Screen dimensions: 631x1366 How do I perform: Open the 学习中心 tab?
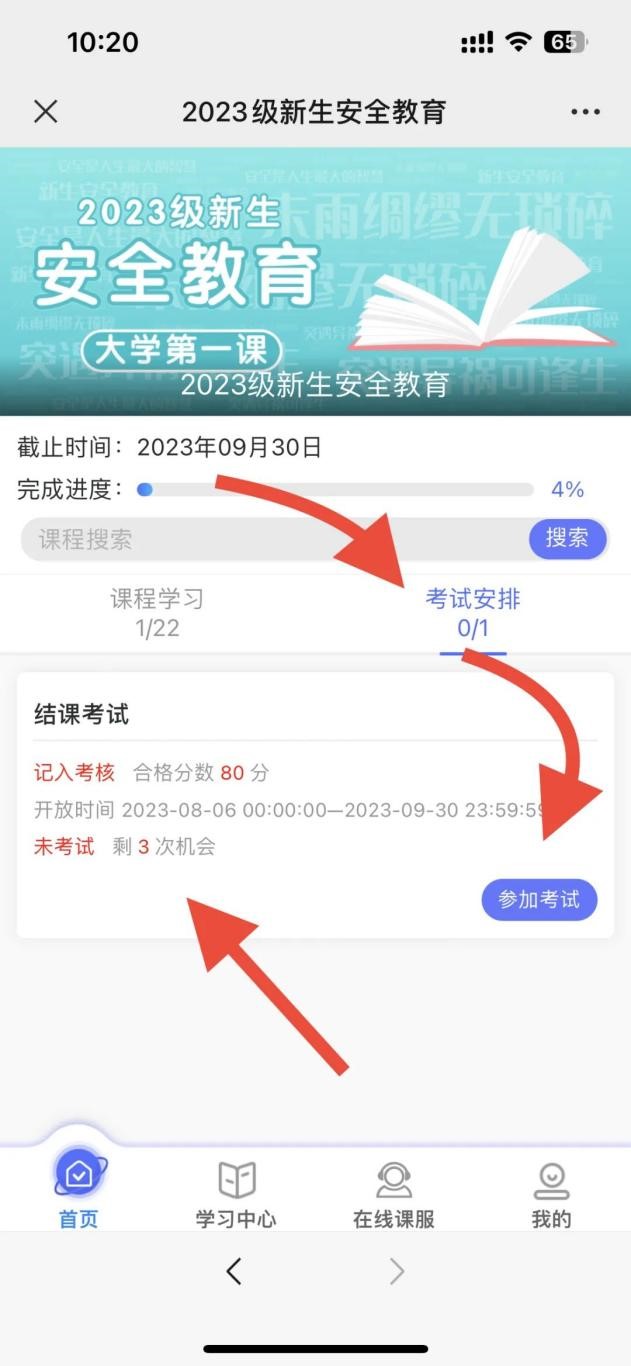pyautogui.click(x=236, y=1191)
